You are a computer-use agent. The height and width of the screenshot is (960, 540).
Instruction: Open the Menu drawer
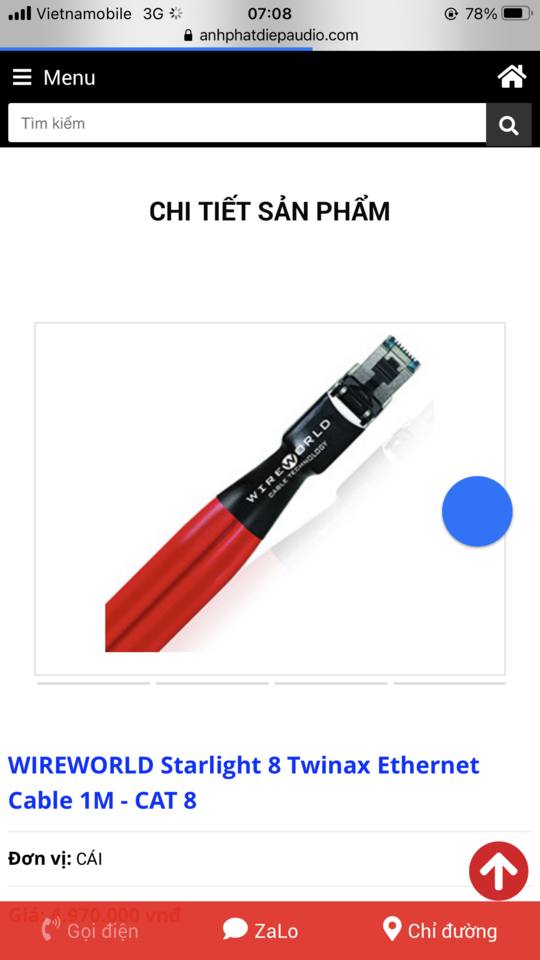pyautogui.click(x=54, y=78)
